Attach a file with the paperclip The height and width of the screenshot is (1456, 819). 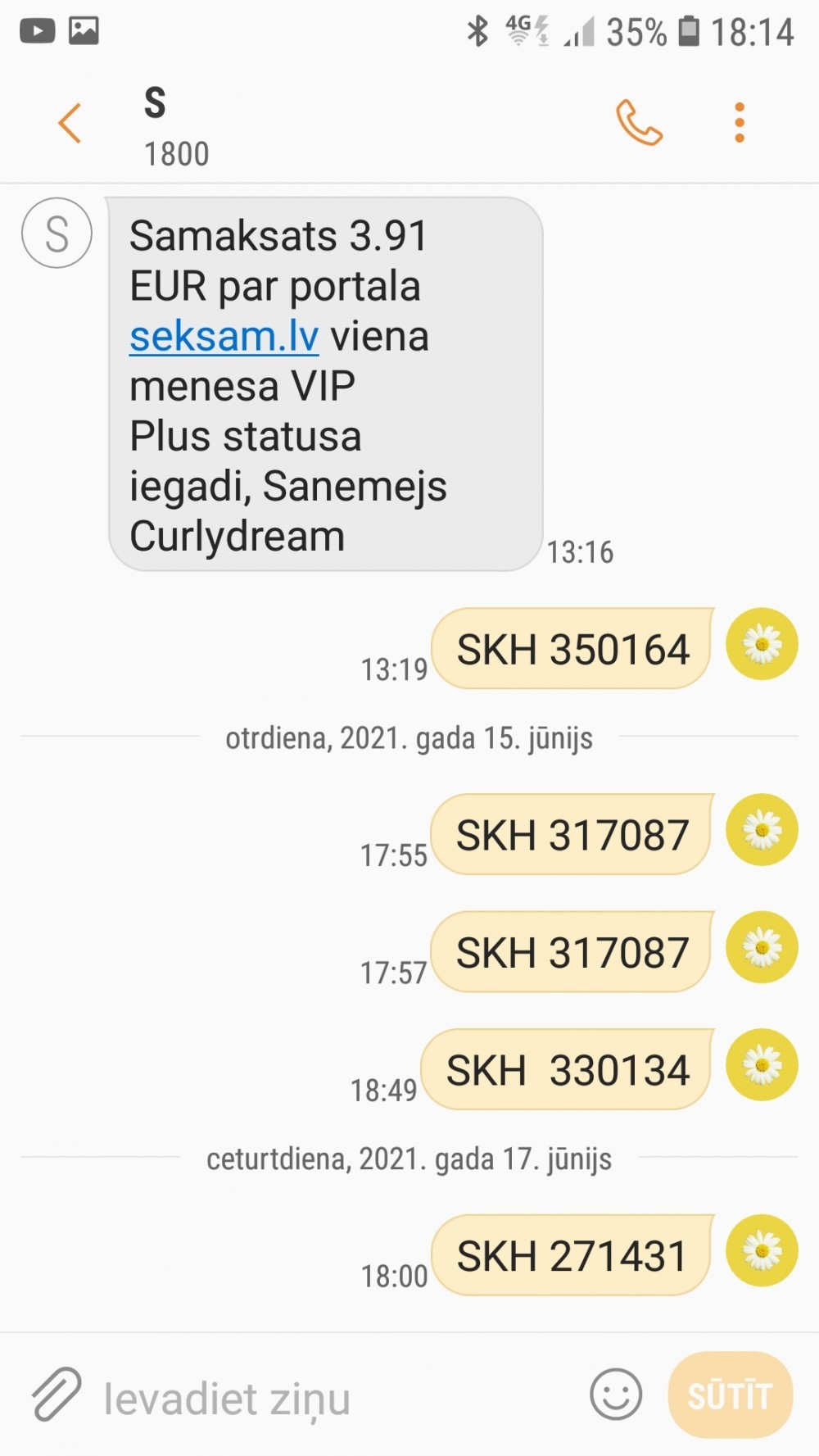click(x=56, y=1394)
